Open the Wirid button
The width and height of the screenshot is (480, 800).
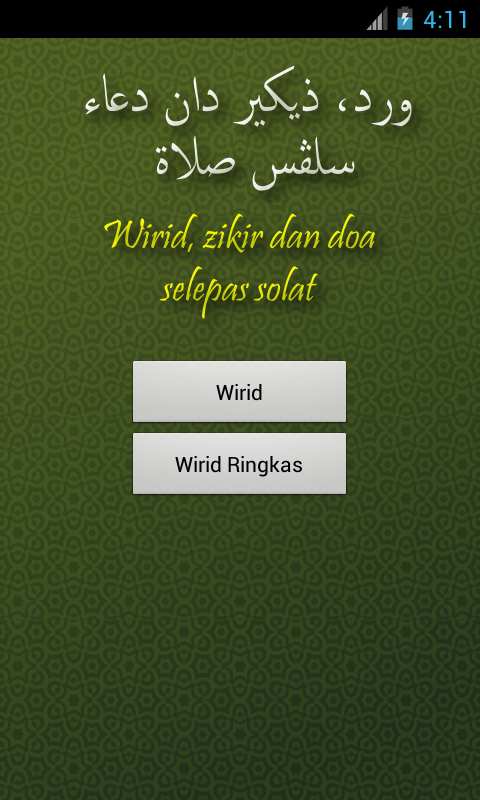pos(239,391)
